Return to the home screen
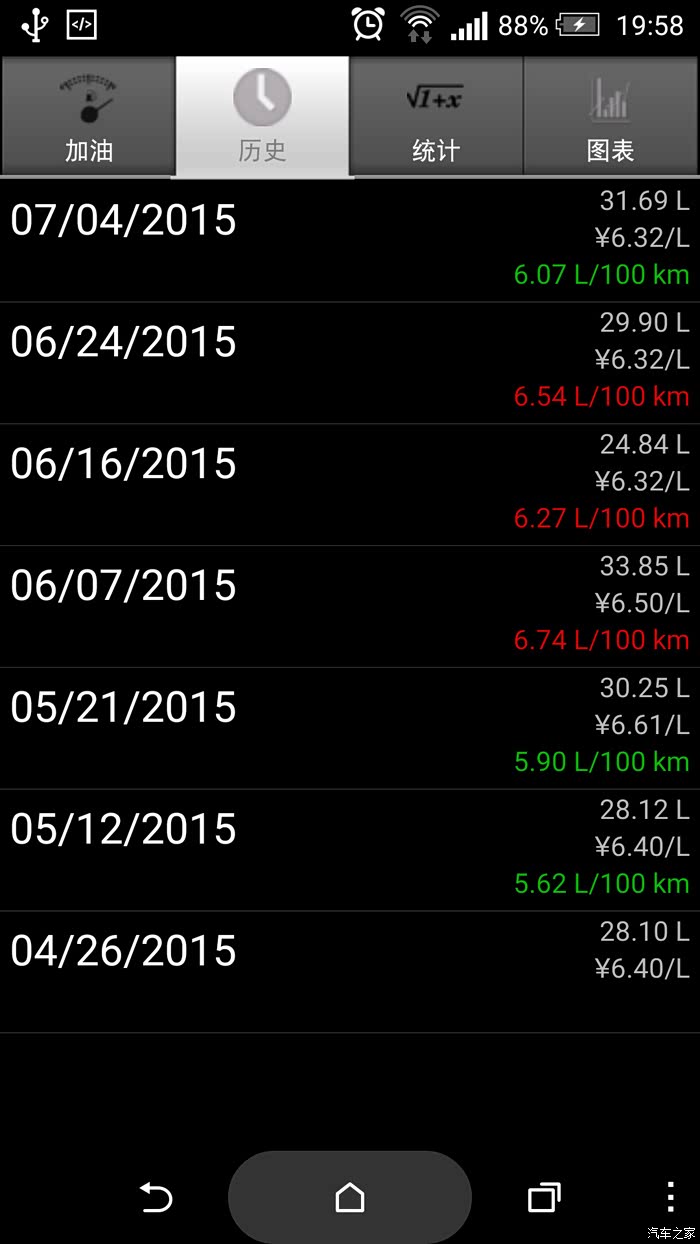 tap(350, 1197)
